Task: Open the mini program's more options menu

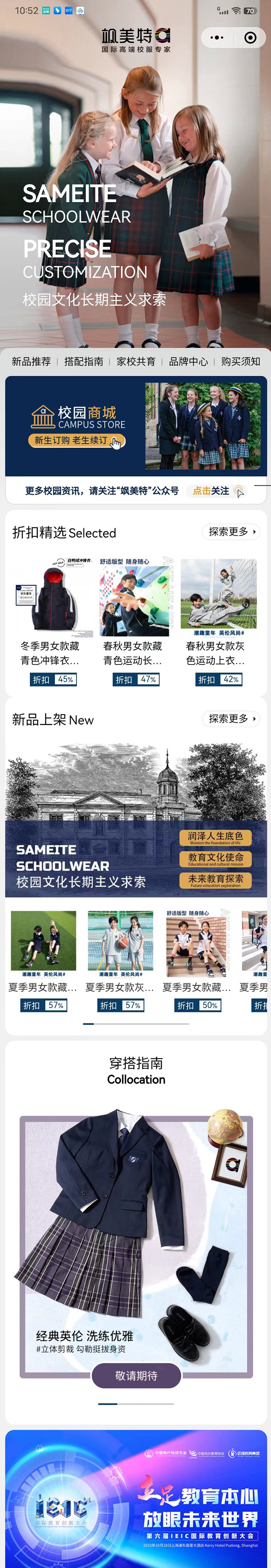Action: (x=217, y=38)
